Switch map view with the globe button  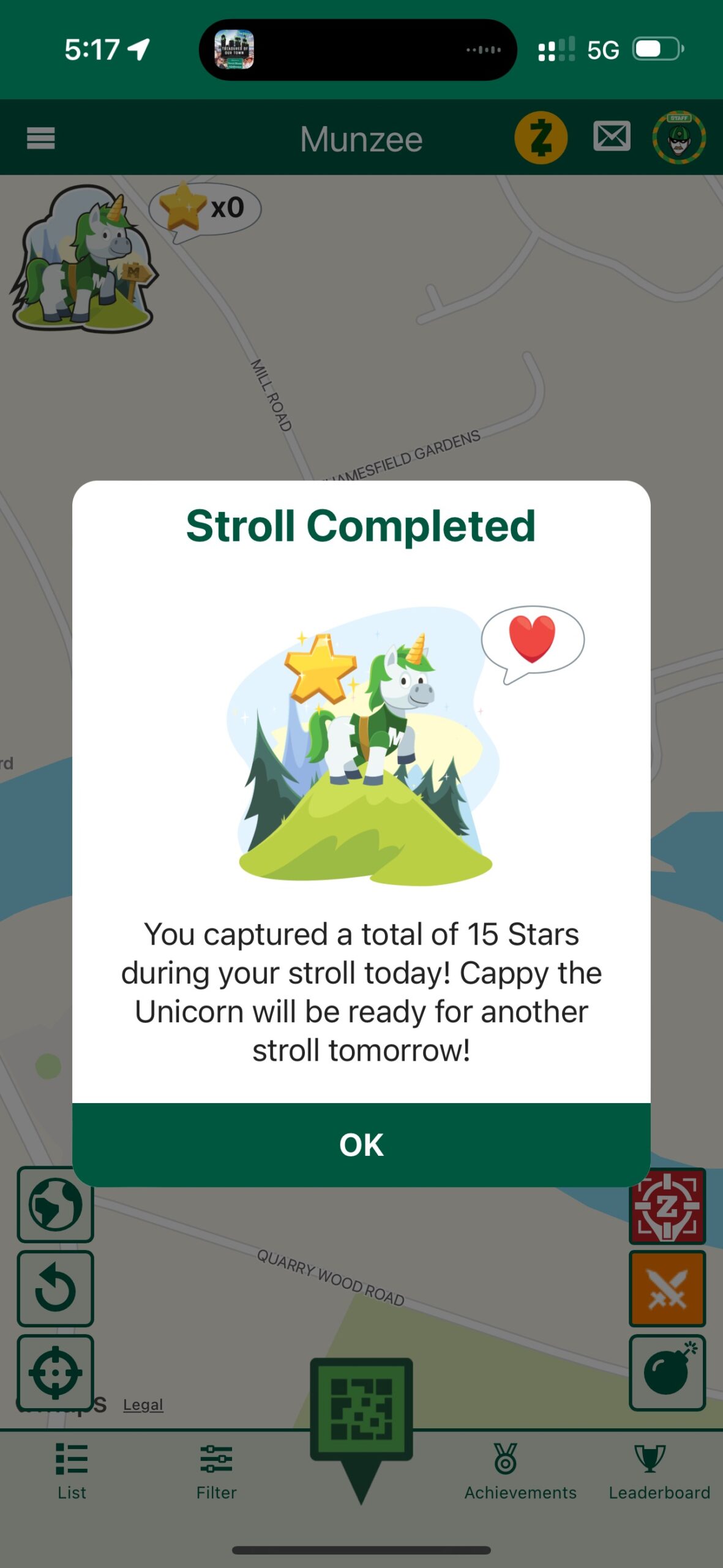click(55, 1205)
